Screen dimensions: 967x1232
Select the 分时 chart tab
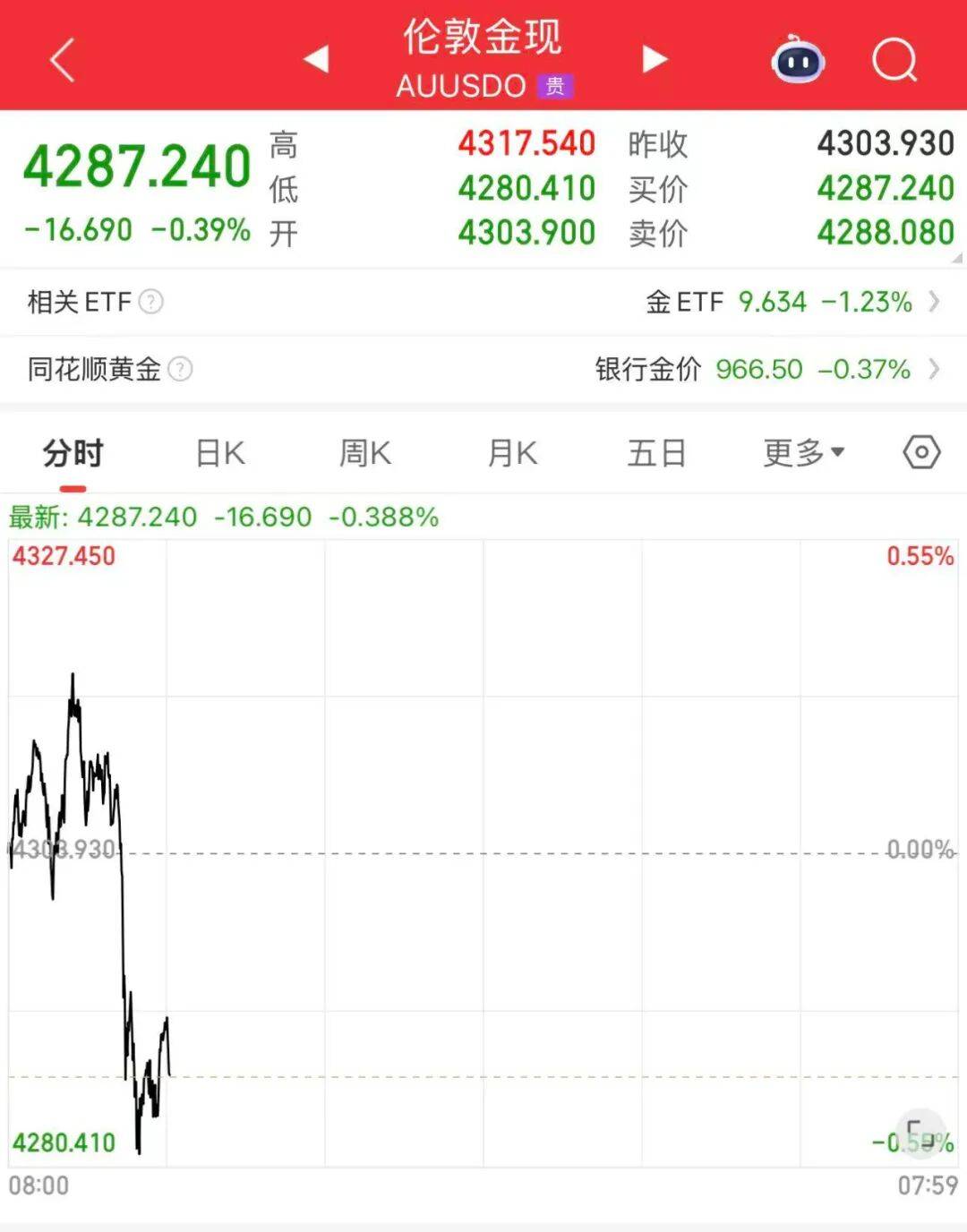coord(73,454)
